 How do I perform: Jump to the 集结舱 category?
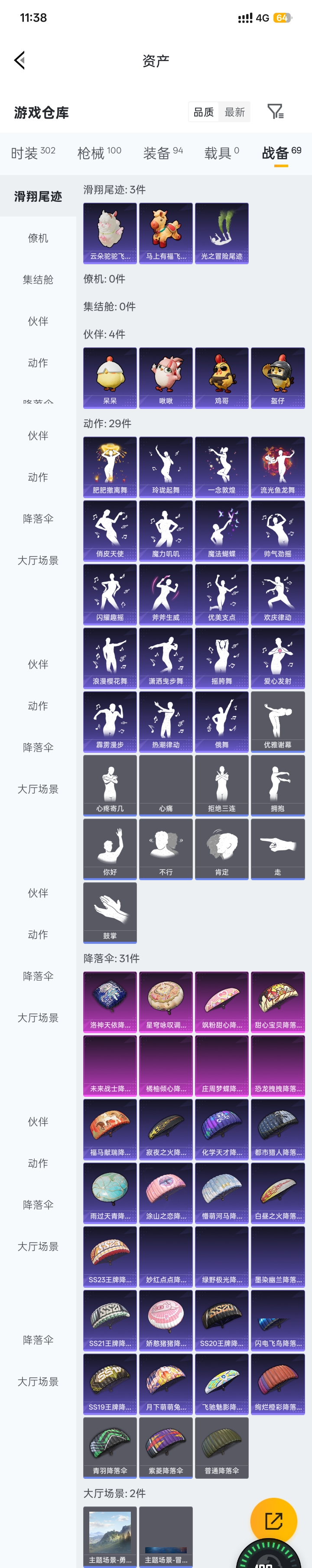[38, 279]
